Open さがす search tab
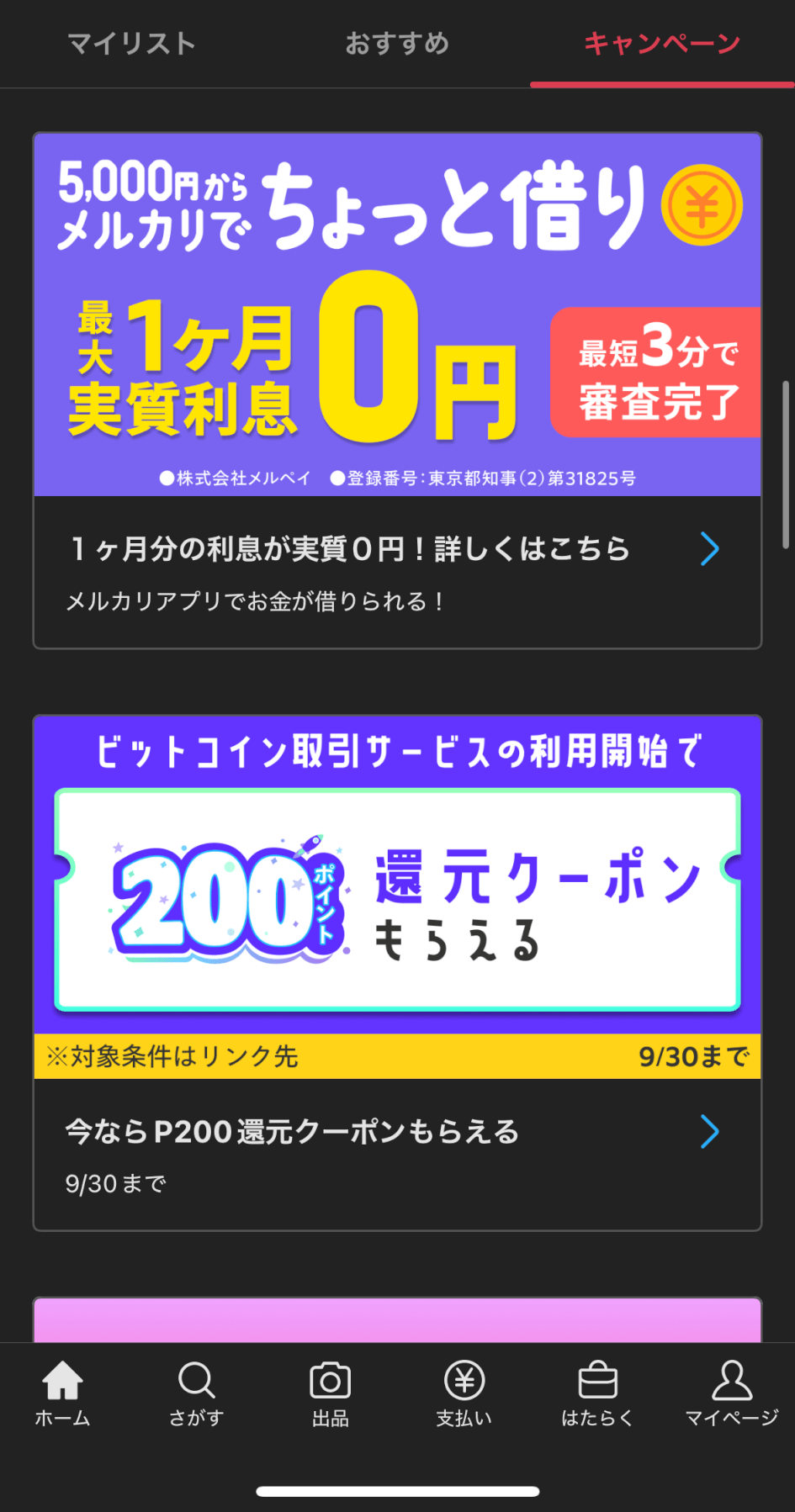 (196, 1394)
